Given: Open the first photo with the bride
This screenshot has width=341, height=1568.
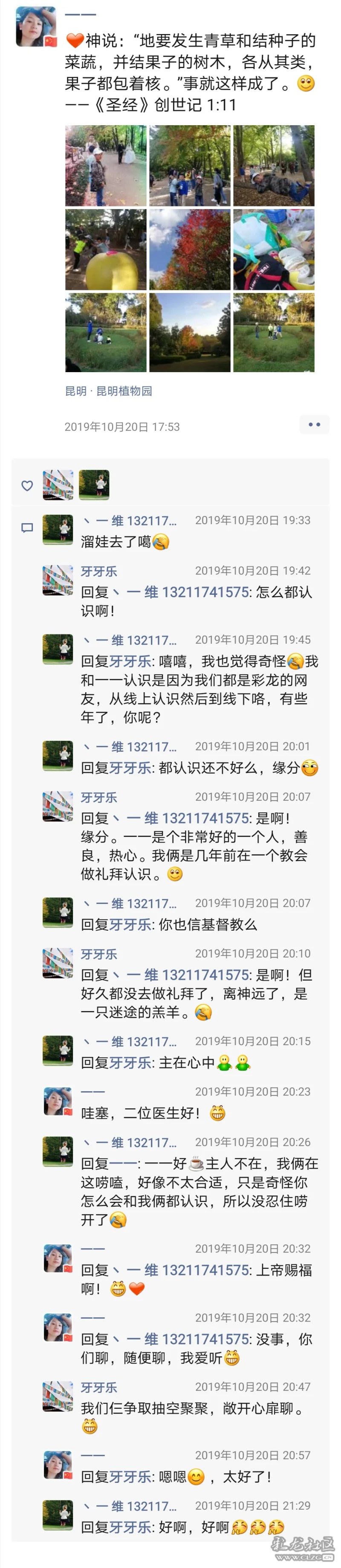Looking at the screenshot, I should coord(106,166).
